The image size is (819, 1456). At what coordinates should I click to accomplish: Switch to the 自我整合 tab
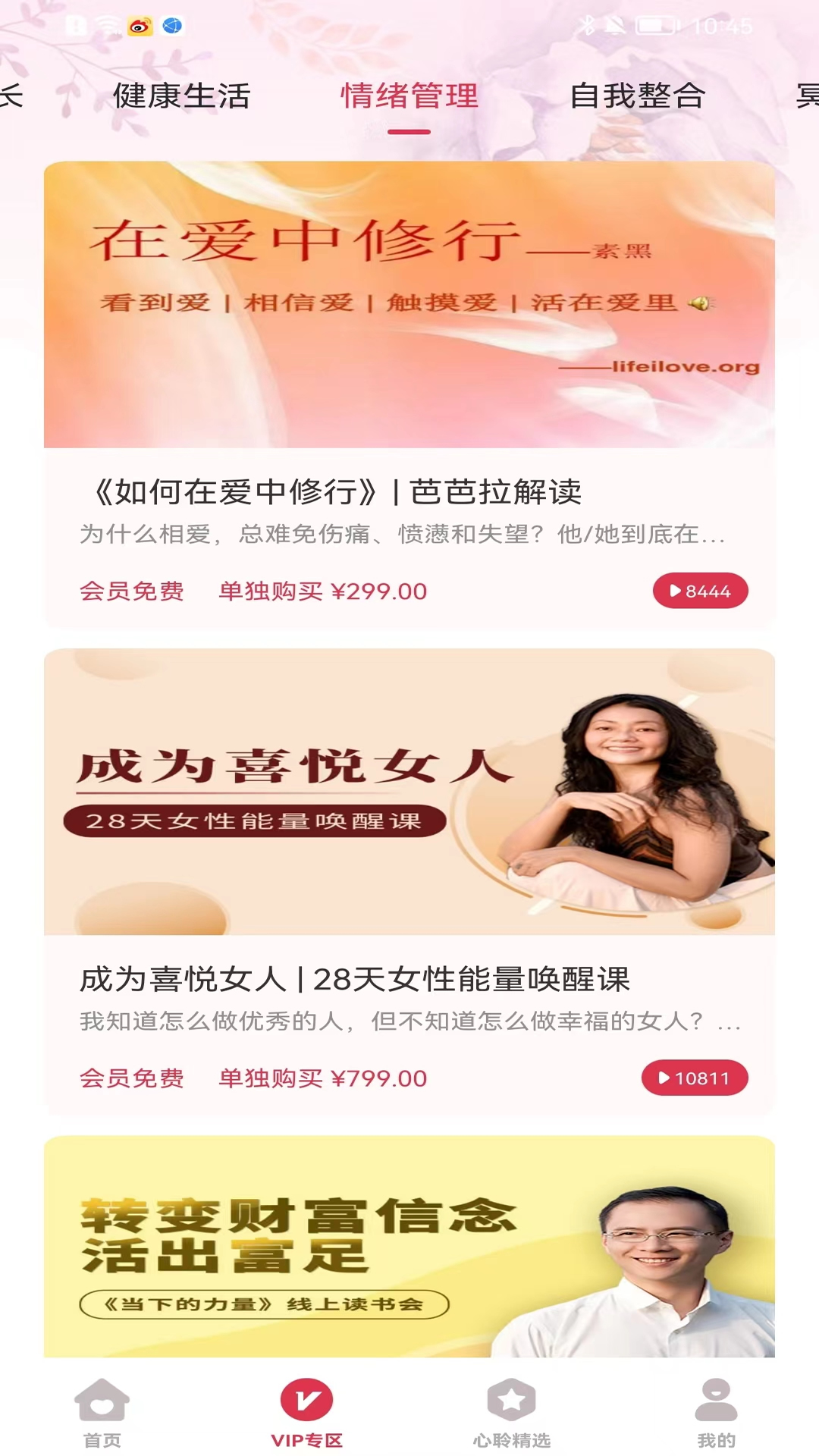(637, 96)
